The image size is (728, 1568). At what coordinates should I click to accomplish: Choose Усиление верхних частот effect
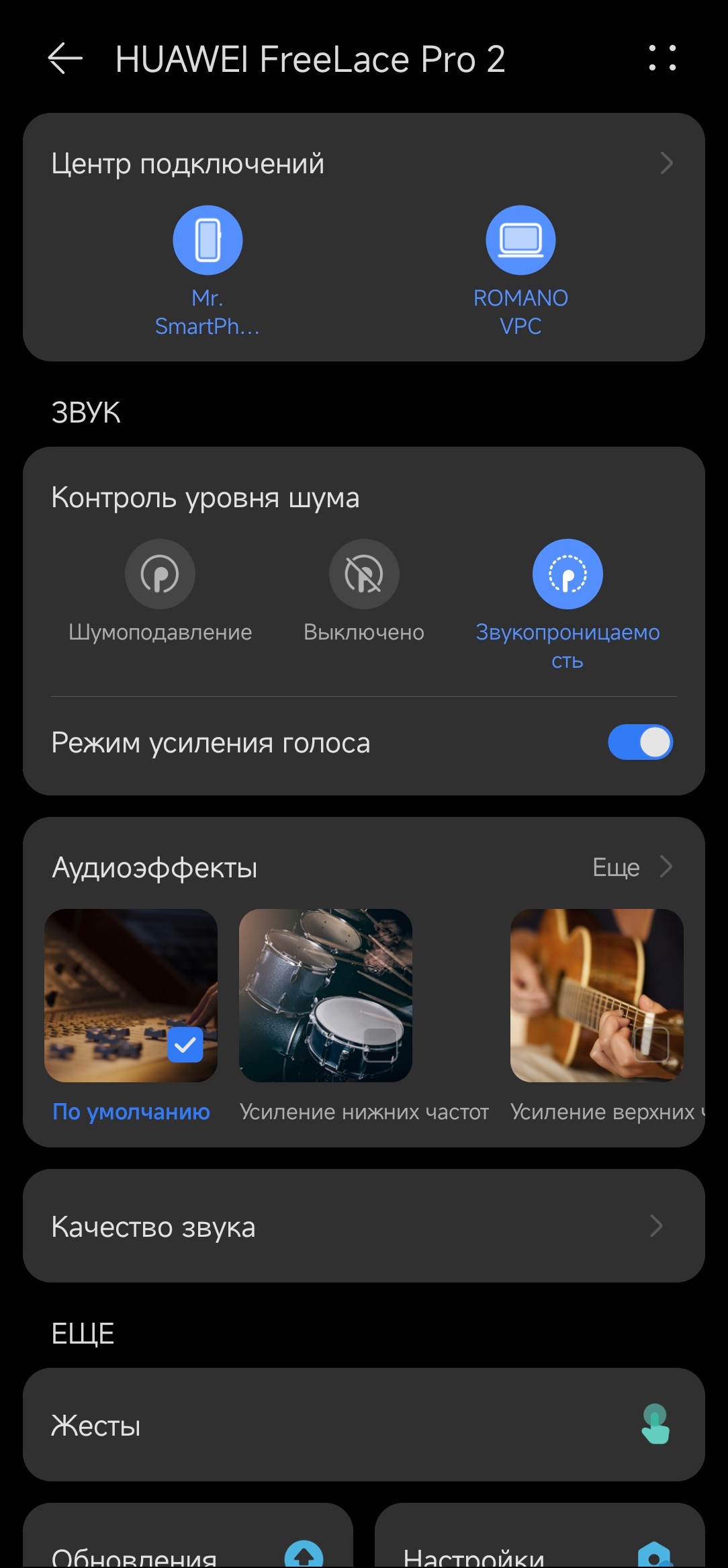pos(596,996)
